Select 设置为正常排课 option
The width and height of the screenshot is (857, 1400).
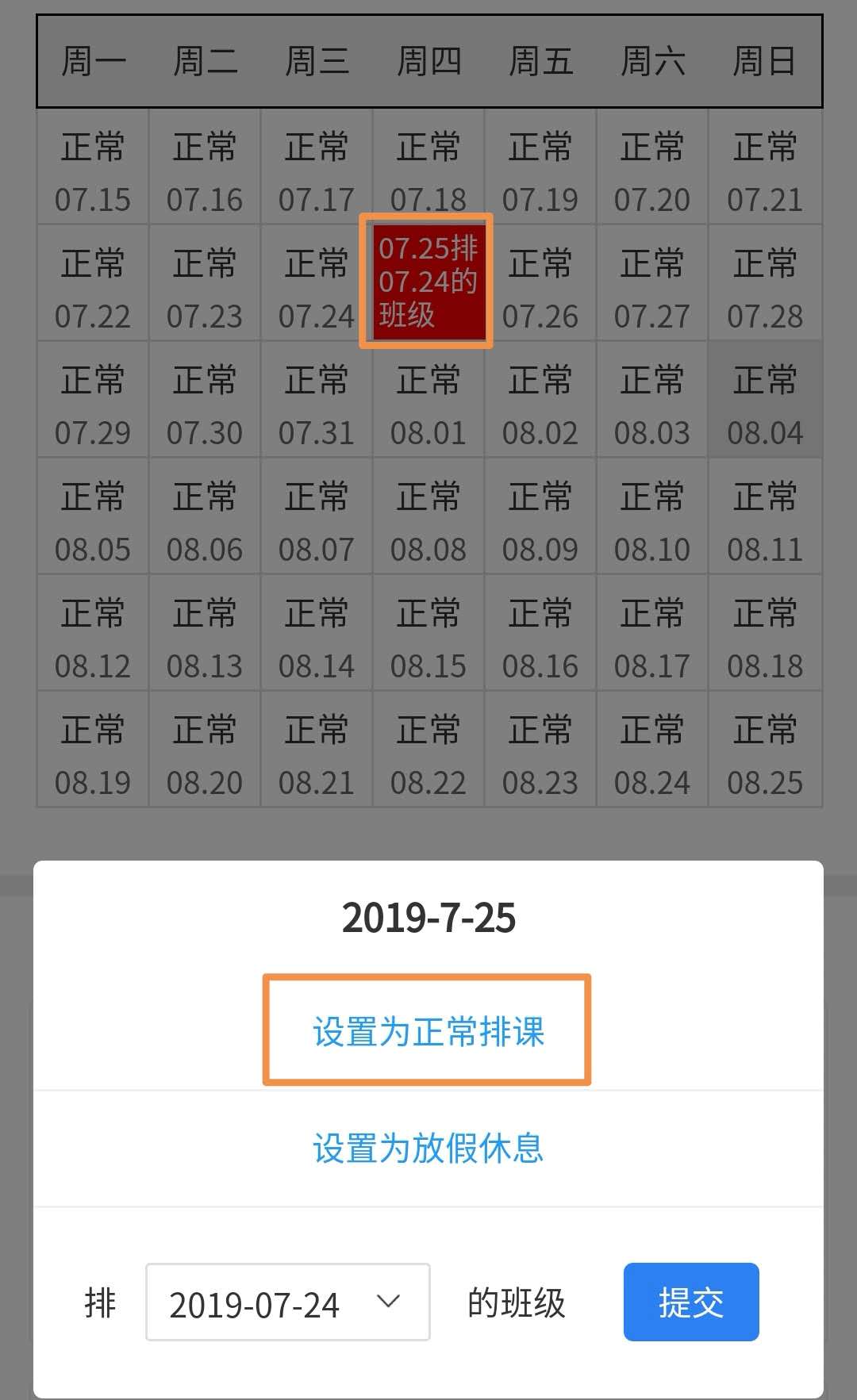[x=428, y=1032]
